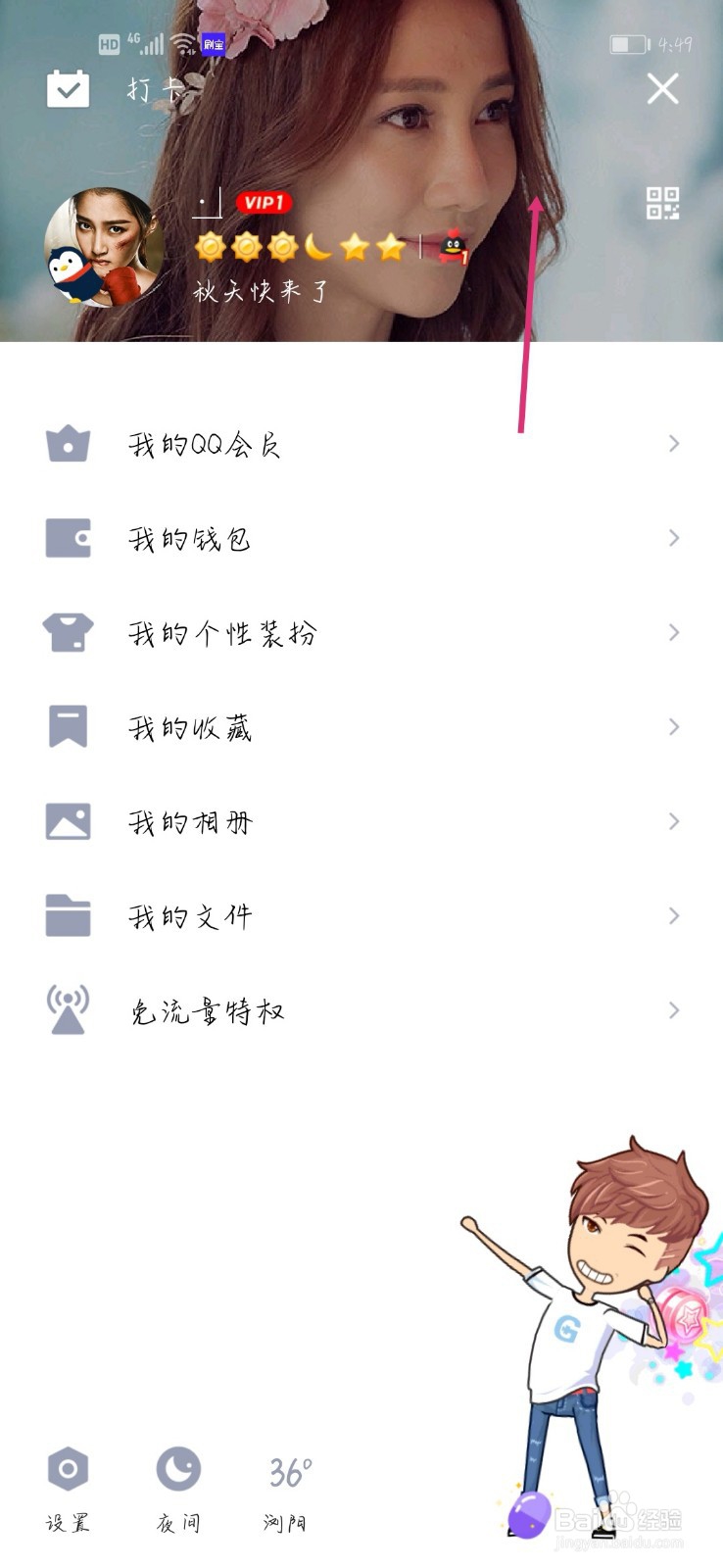Open the bookmark icon for 我的收藏
The height and width of the screenshot is (1568, 723).
click(x=67, y=726)
